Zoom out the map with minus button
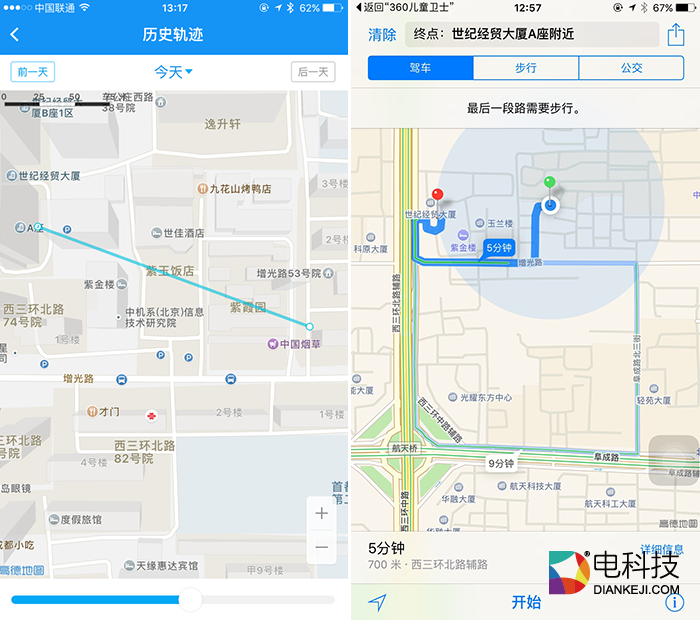The height and width of the screenshot is (620, 700). point(321,547)
